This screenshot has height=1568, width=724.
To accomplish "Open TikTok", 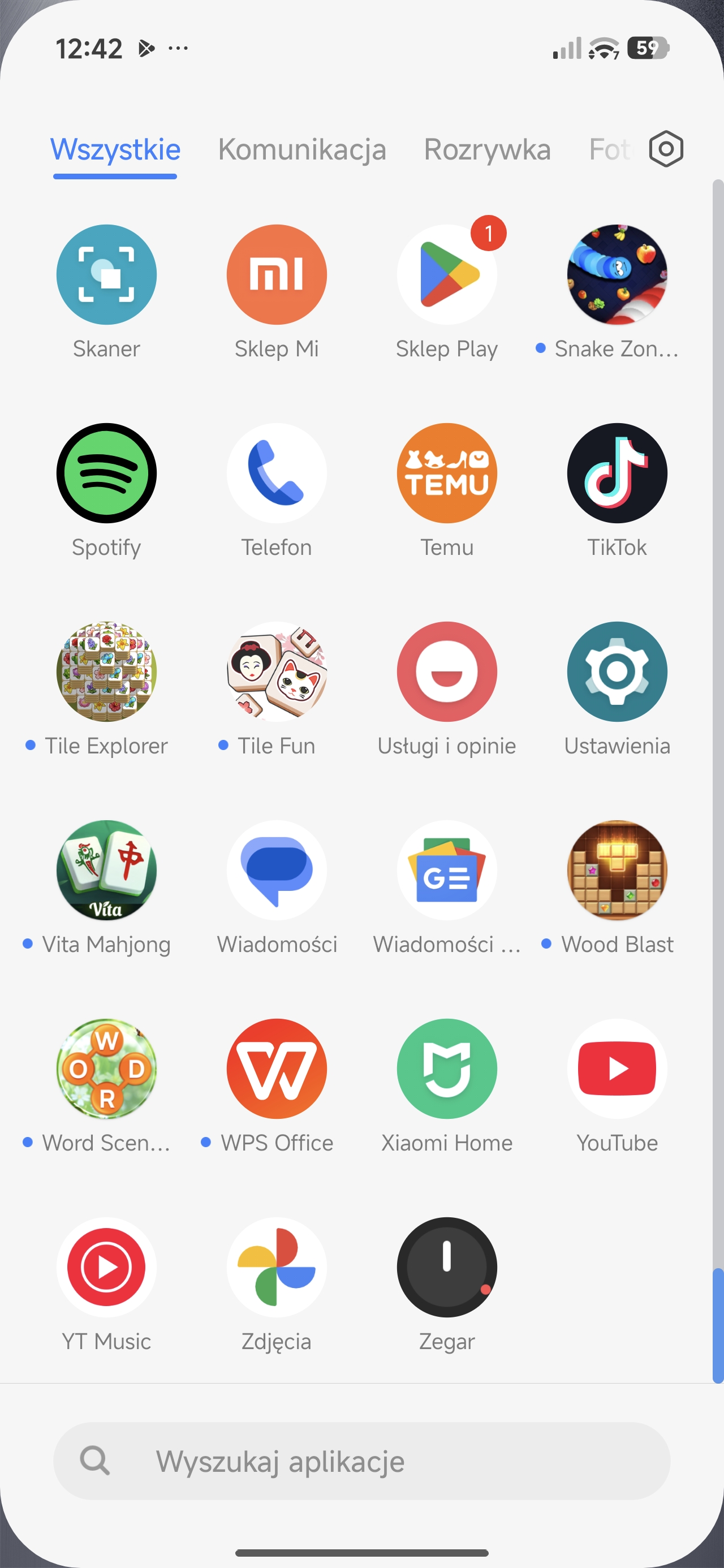I will click(617, 473).
